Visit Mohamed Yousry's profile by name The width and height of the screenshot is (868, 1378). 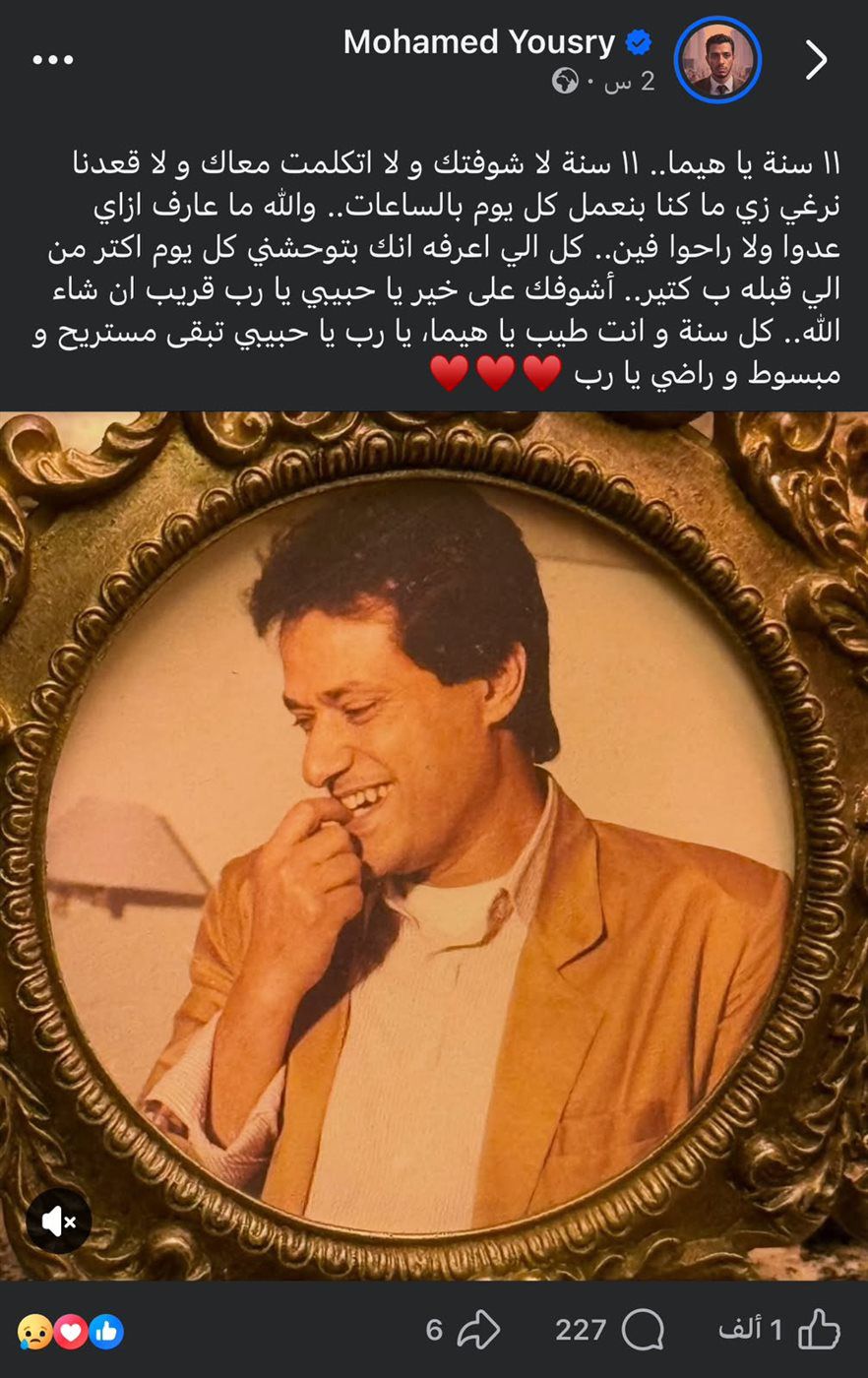point(479,42)
